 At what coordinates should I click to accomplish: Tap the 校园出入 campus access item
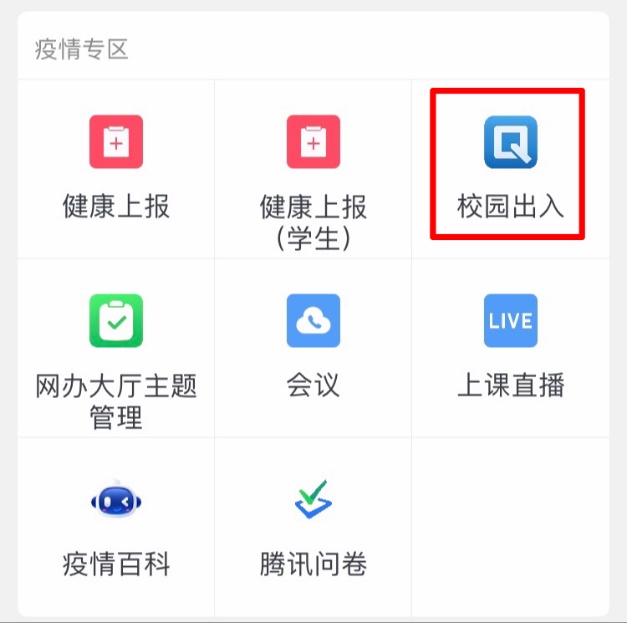click(x=510, y=143)
